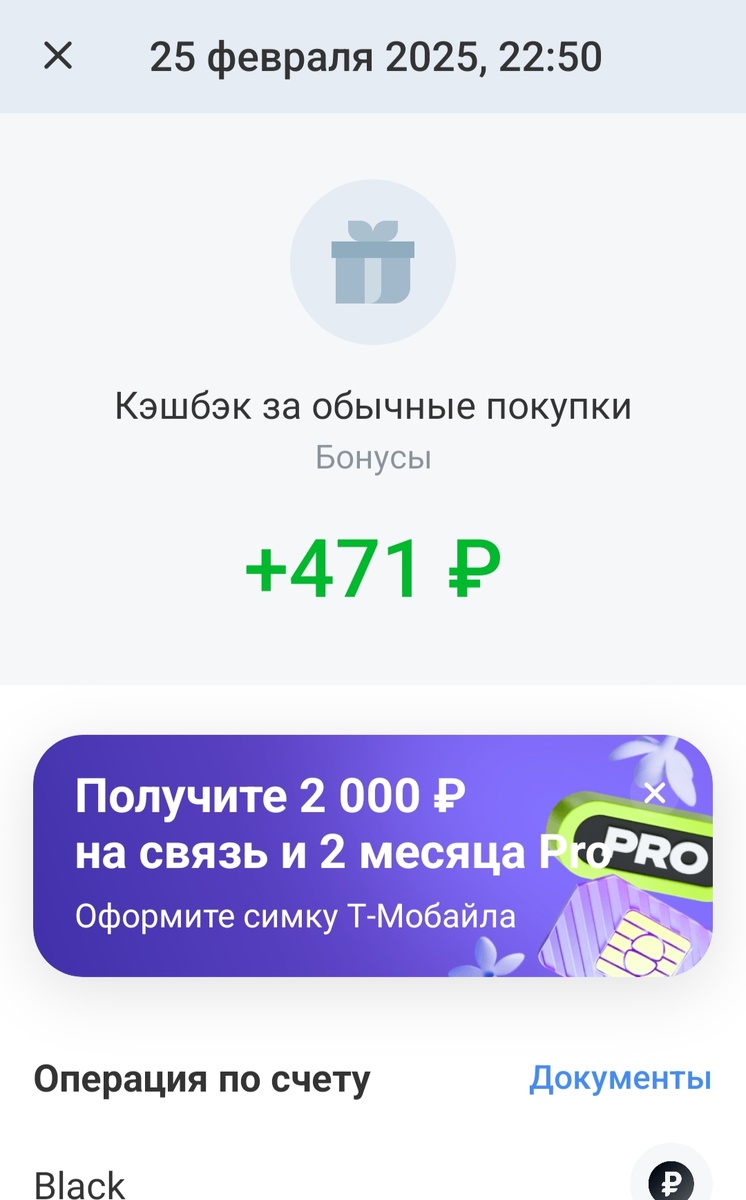Open the Документы link
Screen dimensions: 746x1200
[618, 1079]
